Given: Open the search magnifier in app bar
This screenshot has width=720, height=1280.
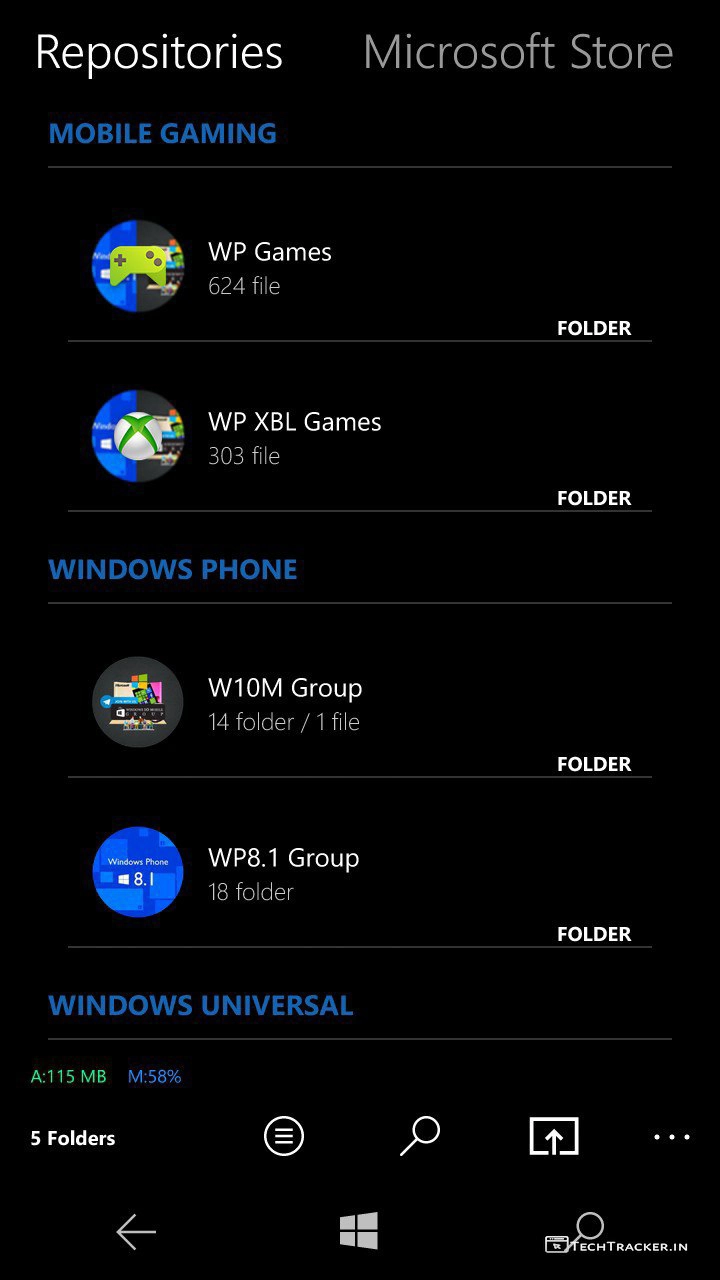Looking at the screenshot, I should pyautogui.click(x=420, y=1136).
